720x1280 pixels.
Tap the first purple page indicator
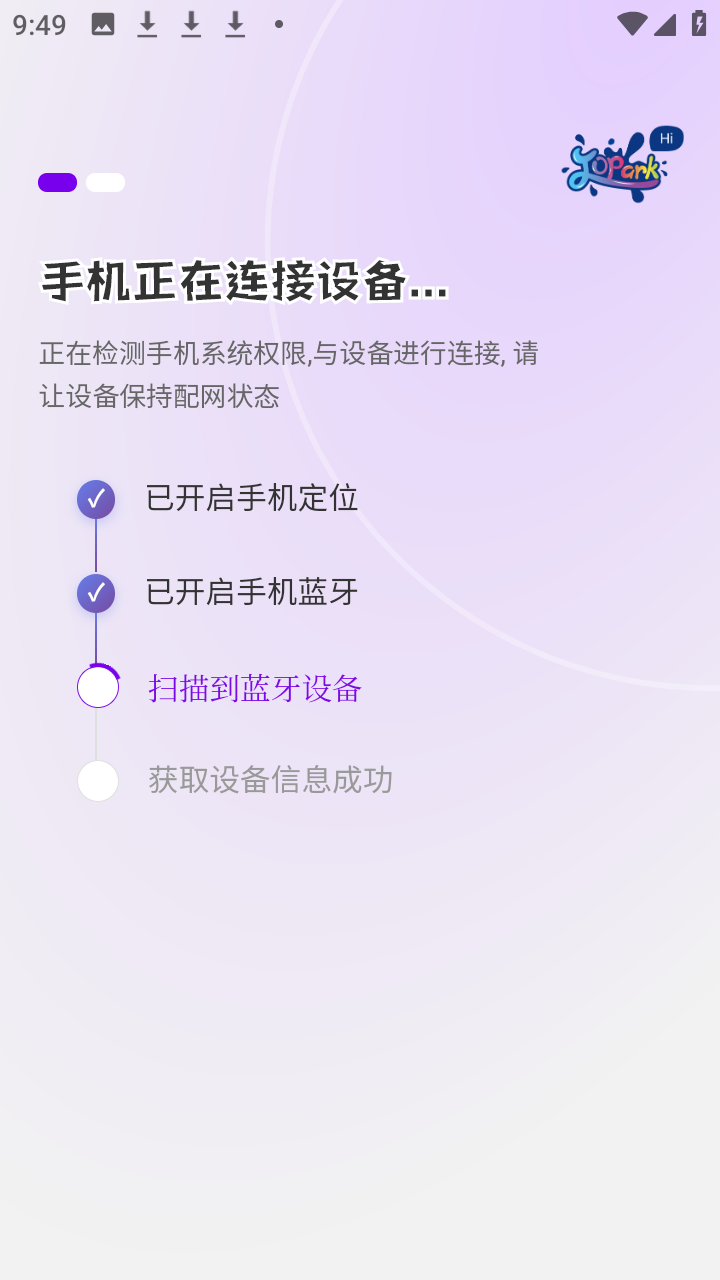[x=56, y=183]
